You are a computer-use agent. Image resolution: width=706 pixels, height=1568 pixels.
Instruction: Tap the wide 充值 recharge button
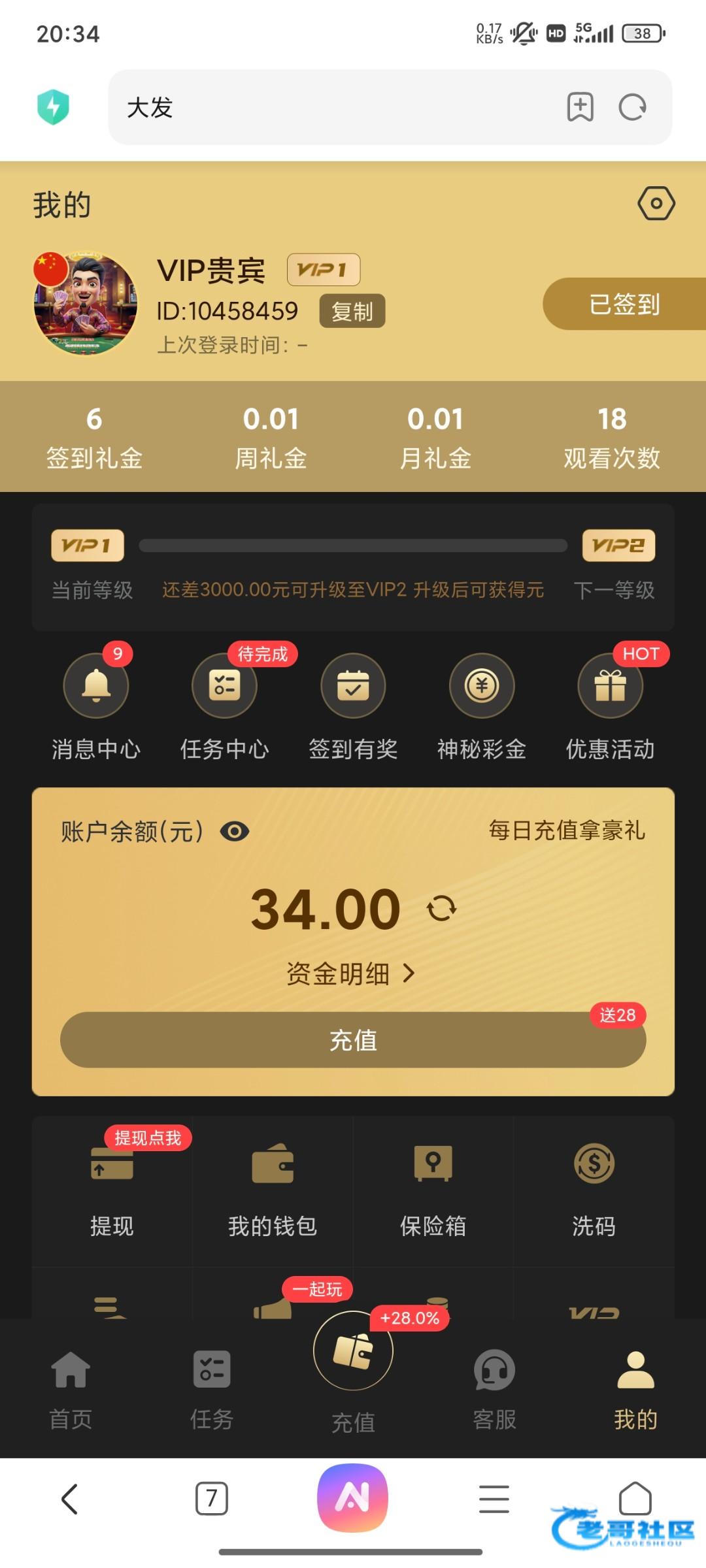click(353, 1040)
